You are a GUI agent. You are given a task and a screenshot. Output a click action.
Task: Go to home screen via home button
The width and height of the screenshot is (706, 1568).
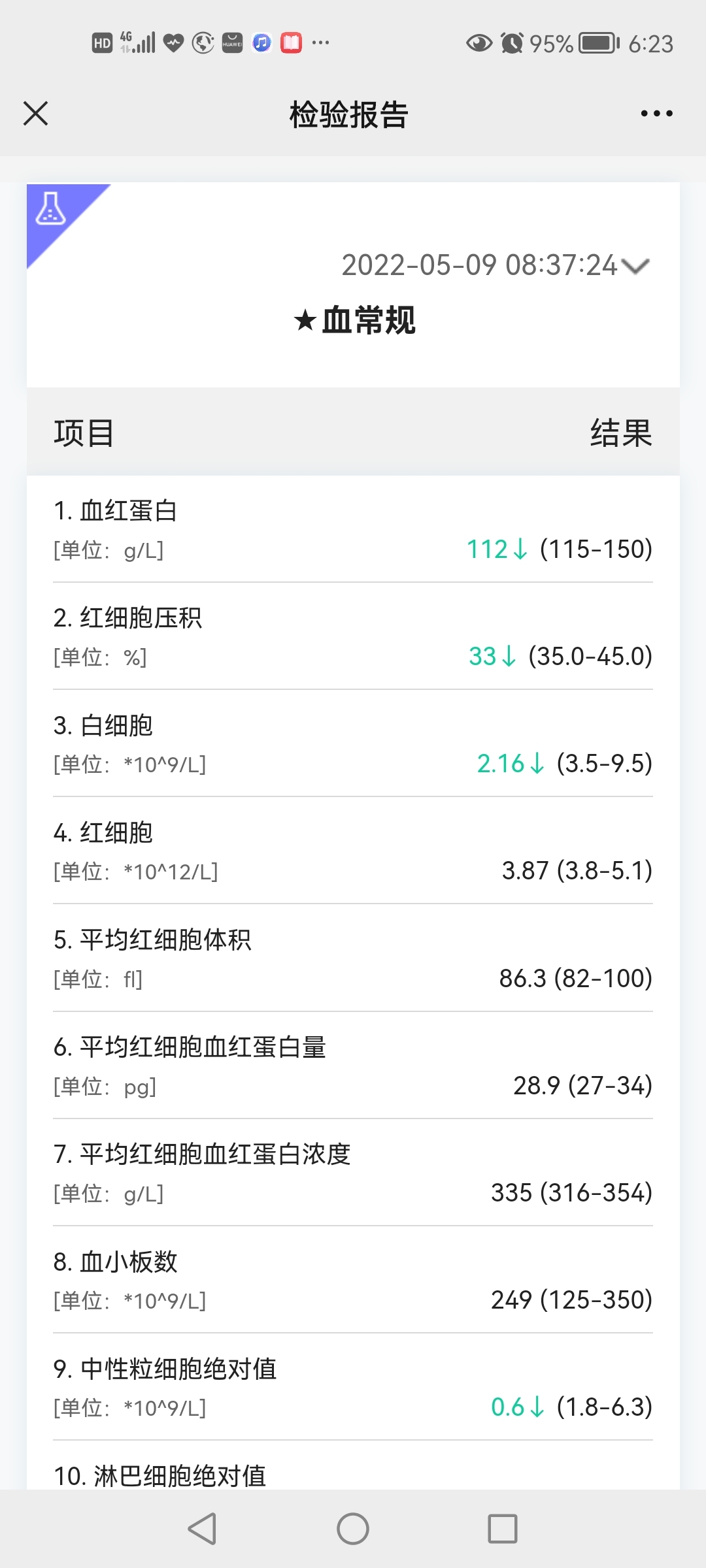pyautogui.click(x=353, y=1529)
